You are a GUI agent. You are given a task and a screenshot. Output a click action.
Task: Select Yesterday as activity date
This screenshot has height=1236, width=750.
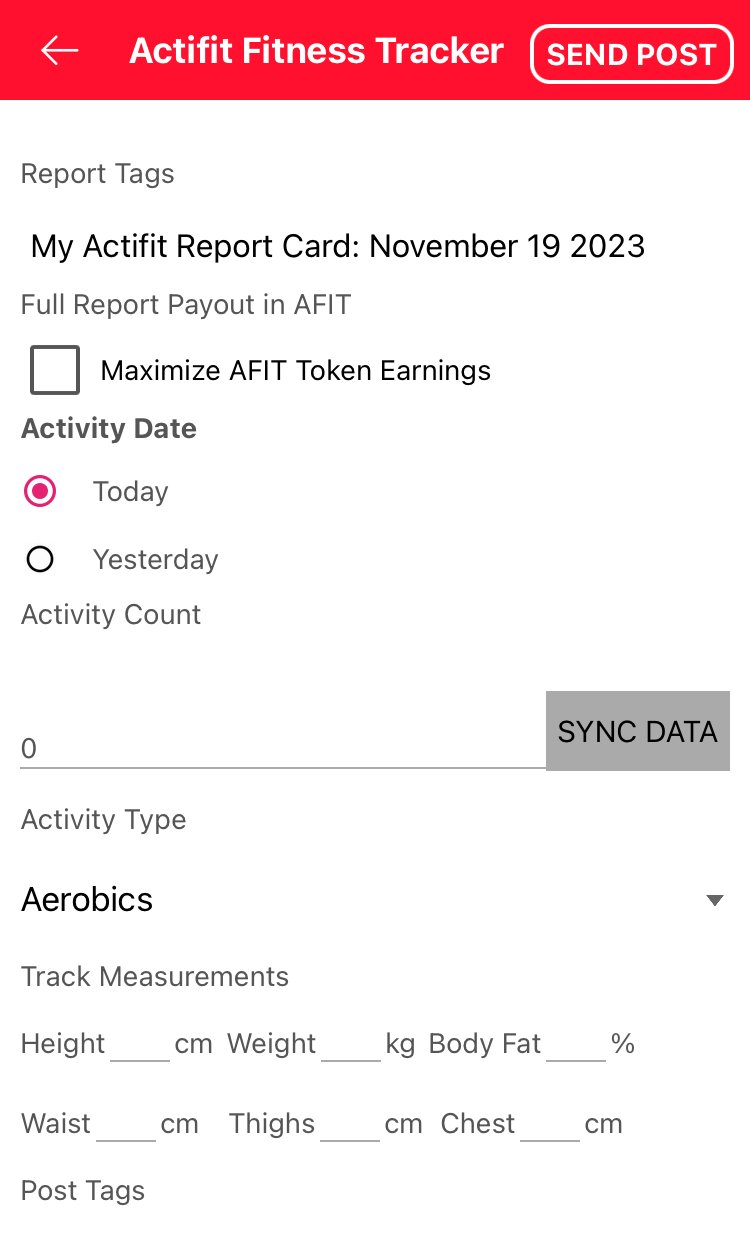click(40, 559)
